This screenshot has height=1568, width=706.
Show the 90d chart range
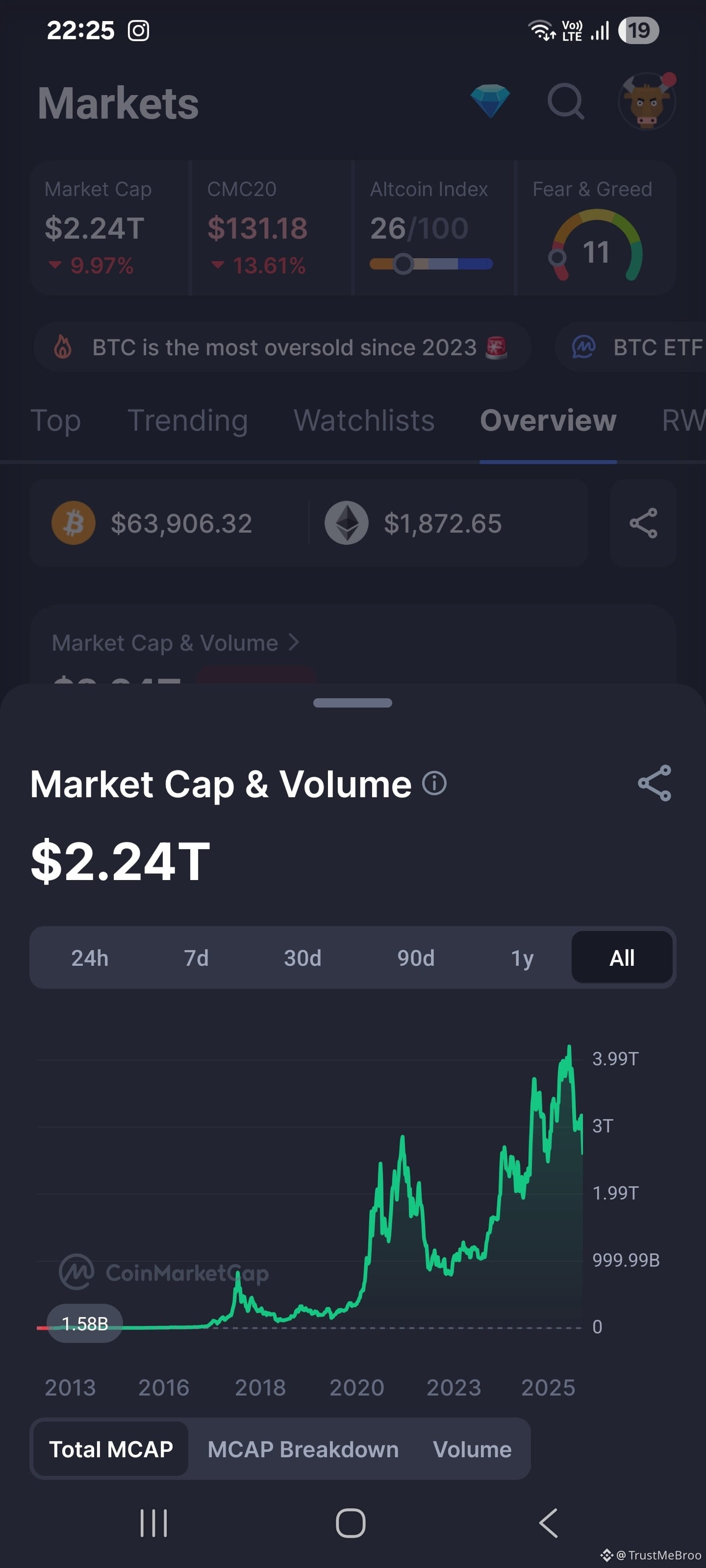click(416, 957)
